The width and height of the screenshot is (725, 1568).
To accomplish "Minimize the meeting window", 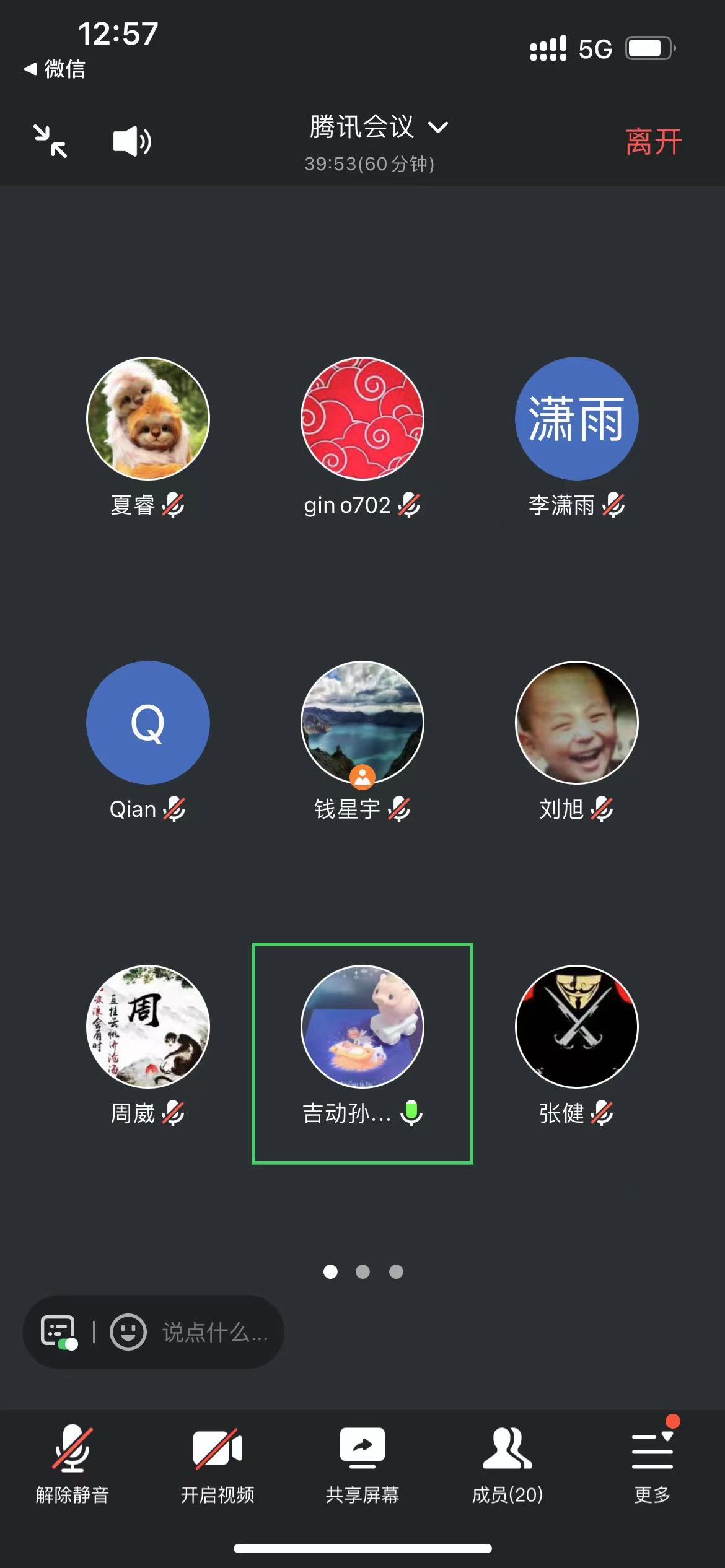I will click(50, 141).
